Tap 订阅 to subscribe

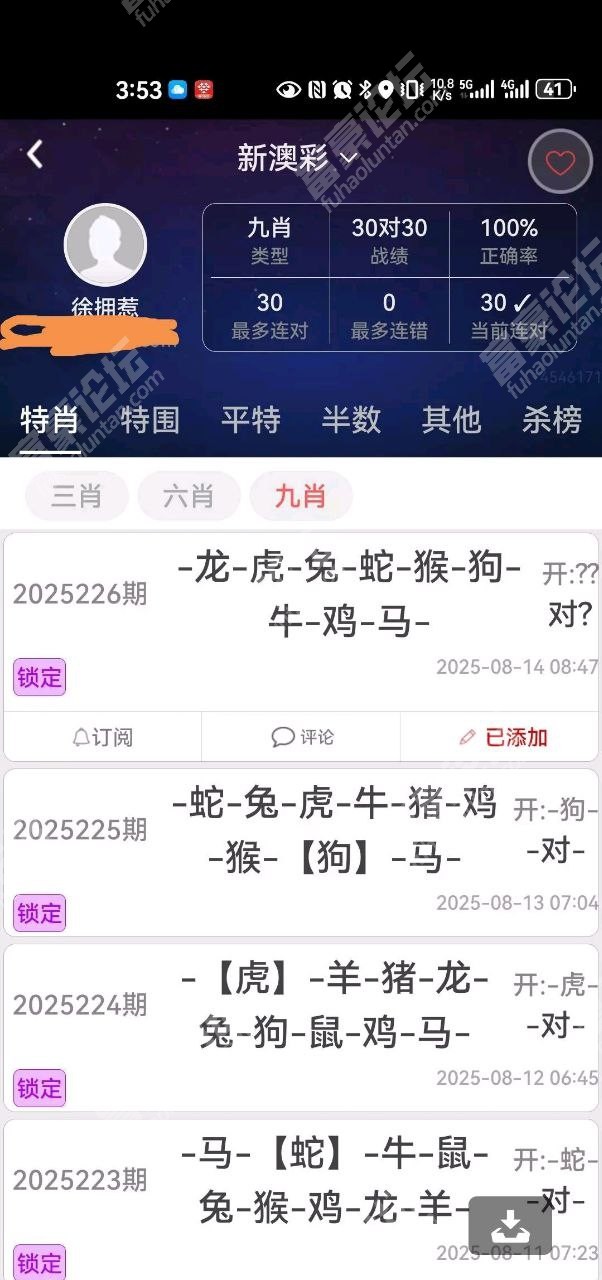click(103, 737)
